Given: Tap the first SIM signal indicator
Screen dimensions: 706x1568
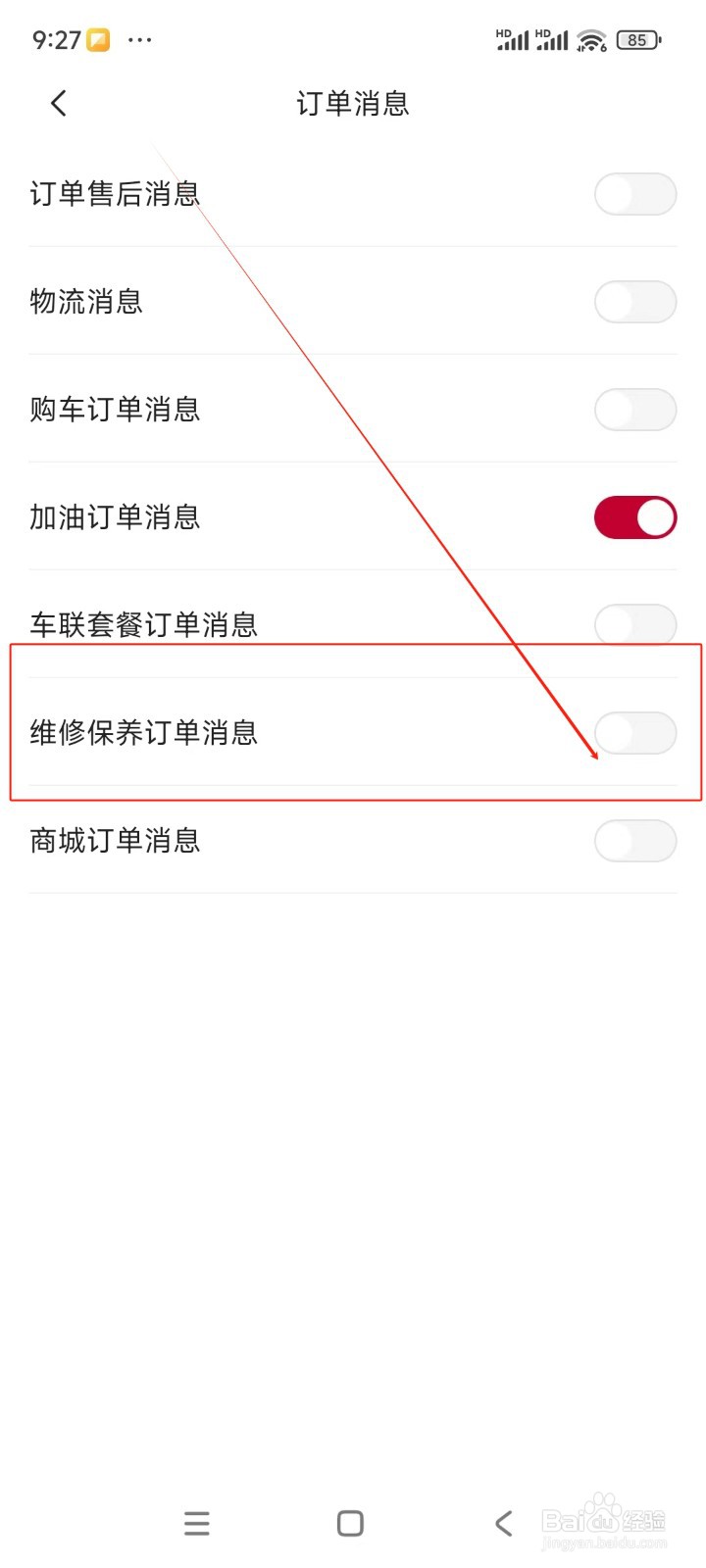Looking at the screenshot, I should point(514,39).
